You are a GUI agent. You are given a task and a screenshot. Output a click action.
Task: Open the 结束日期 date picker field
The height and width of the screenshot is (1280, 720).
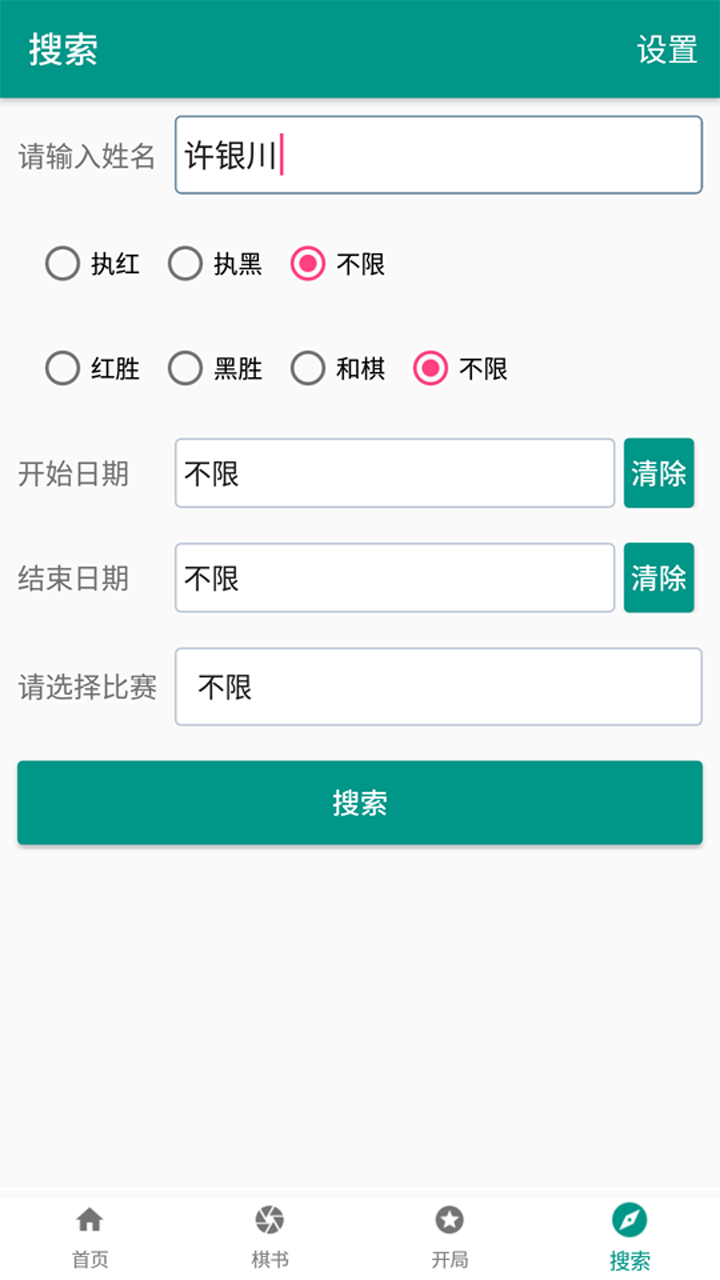(394, 577)
